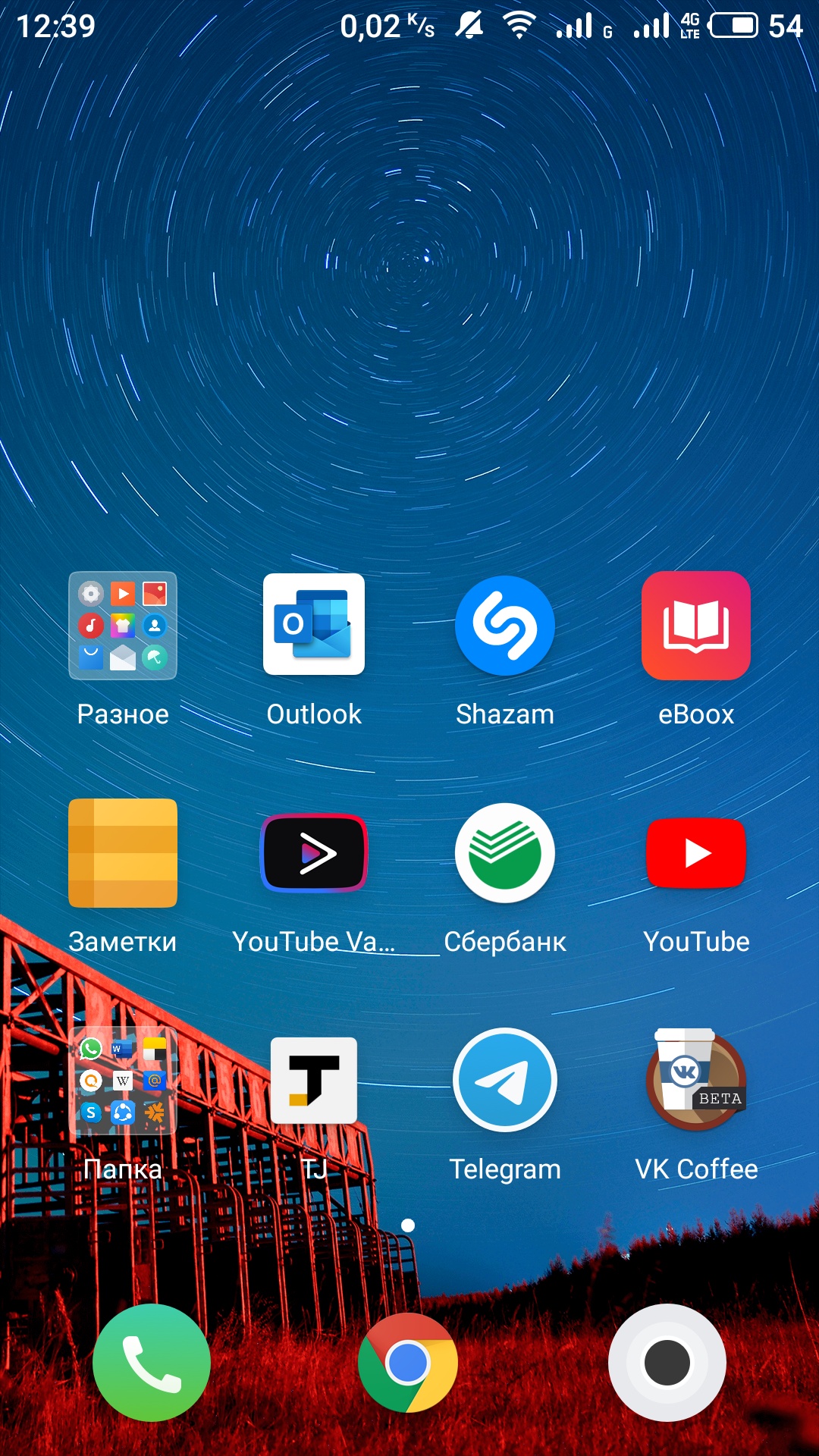This screenshot has height=1456, width=819.
Task: Open the Заметки notes app
Action: pos(123,853)
